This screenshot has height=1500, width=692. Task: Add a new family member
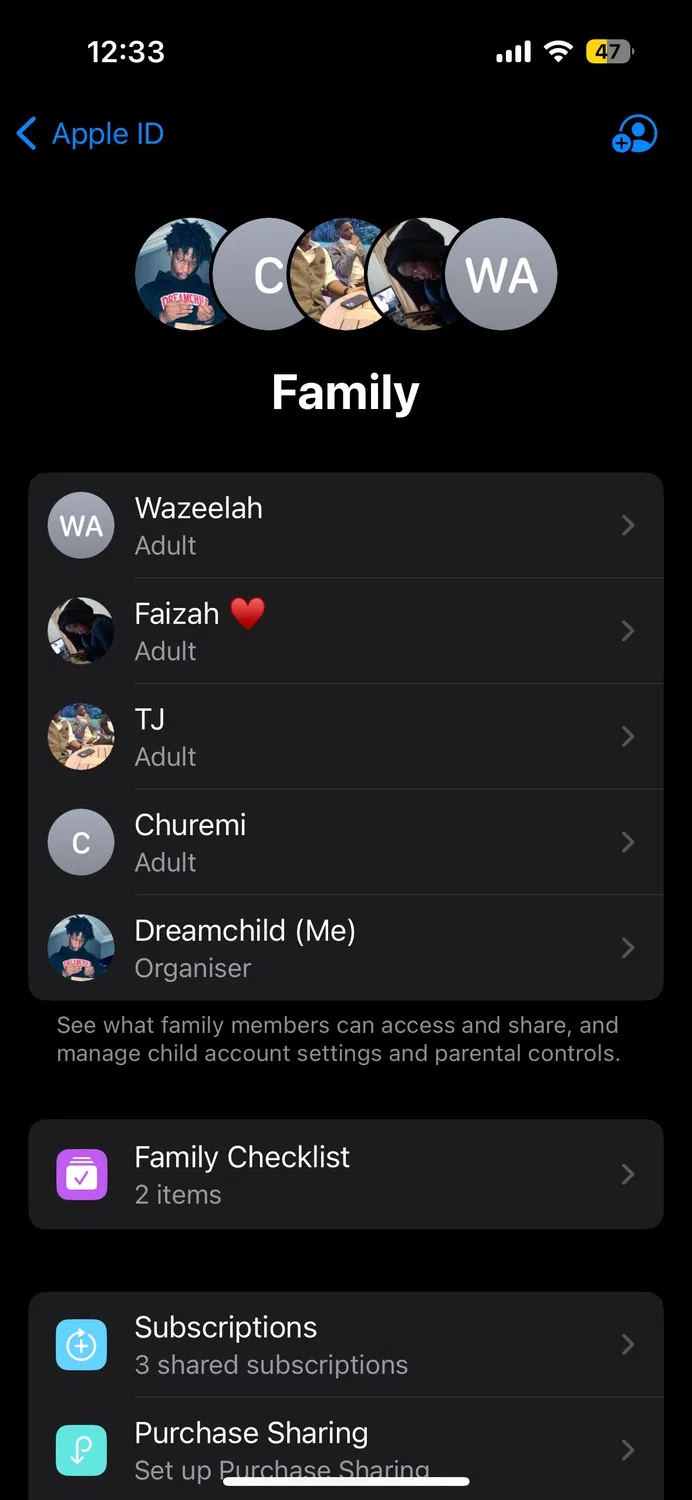pyautogui.click(x=634, y=134)
